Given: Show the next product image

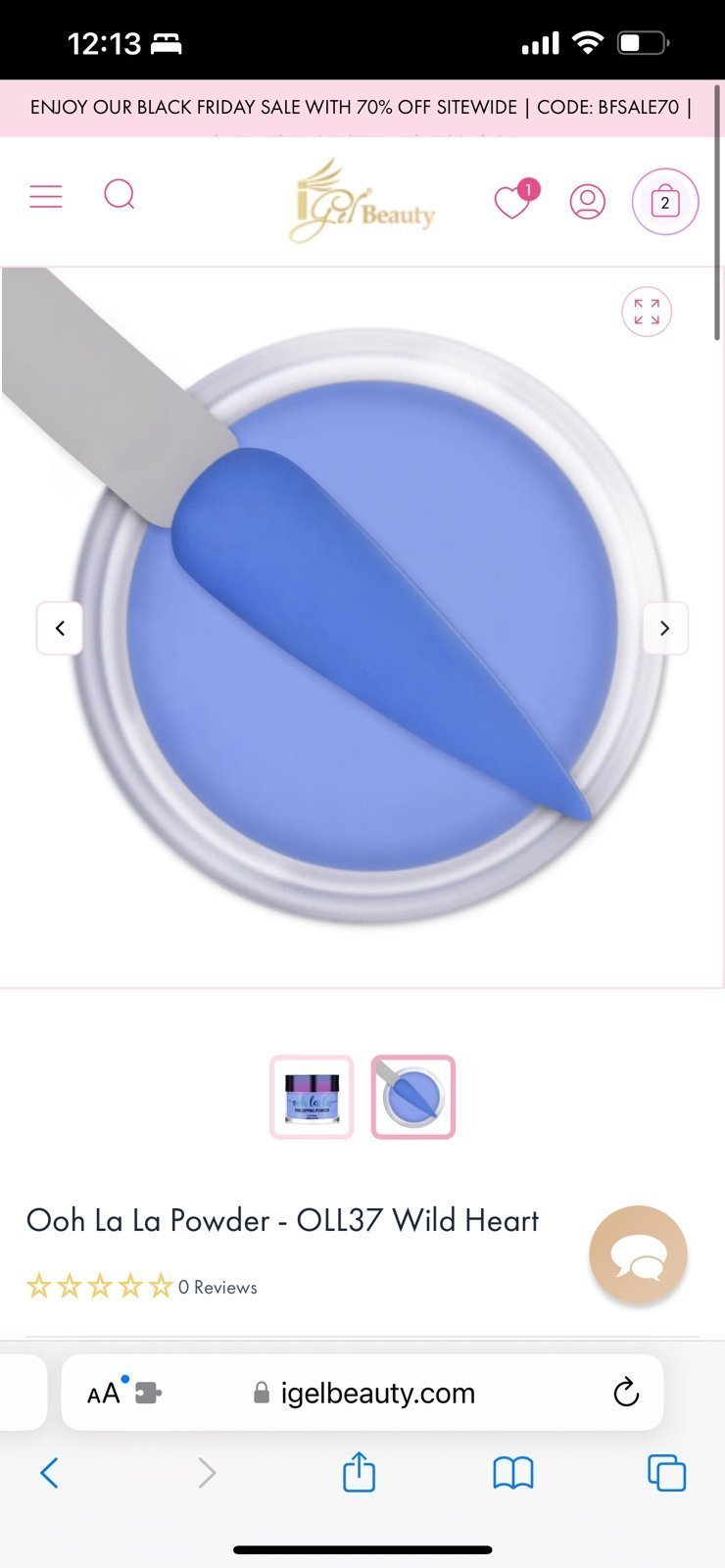Looking at the screenshot, I should 665,628.
